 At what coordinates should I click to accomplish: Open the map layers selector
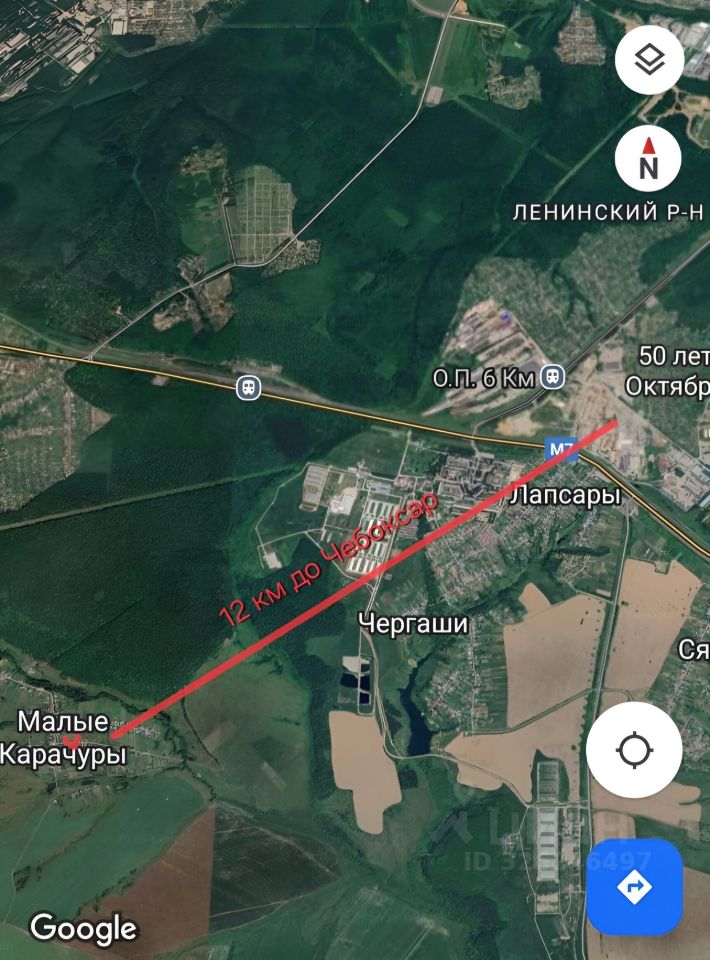(649, 62)
